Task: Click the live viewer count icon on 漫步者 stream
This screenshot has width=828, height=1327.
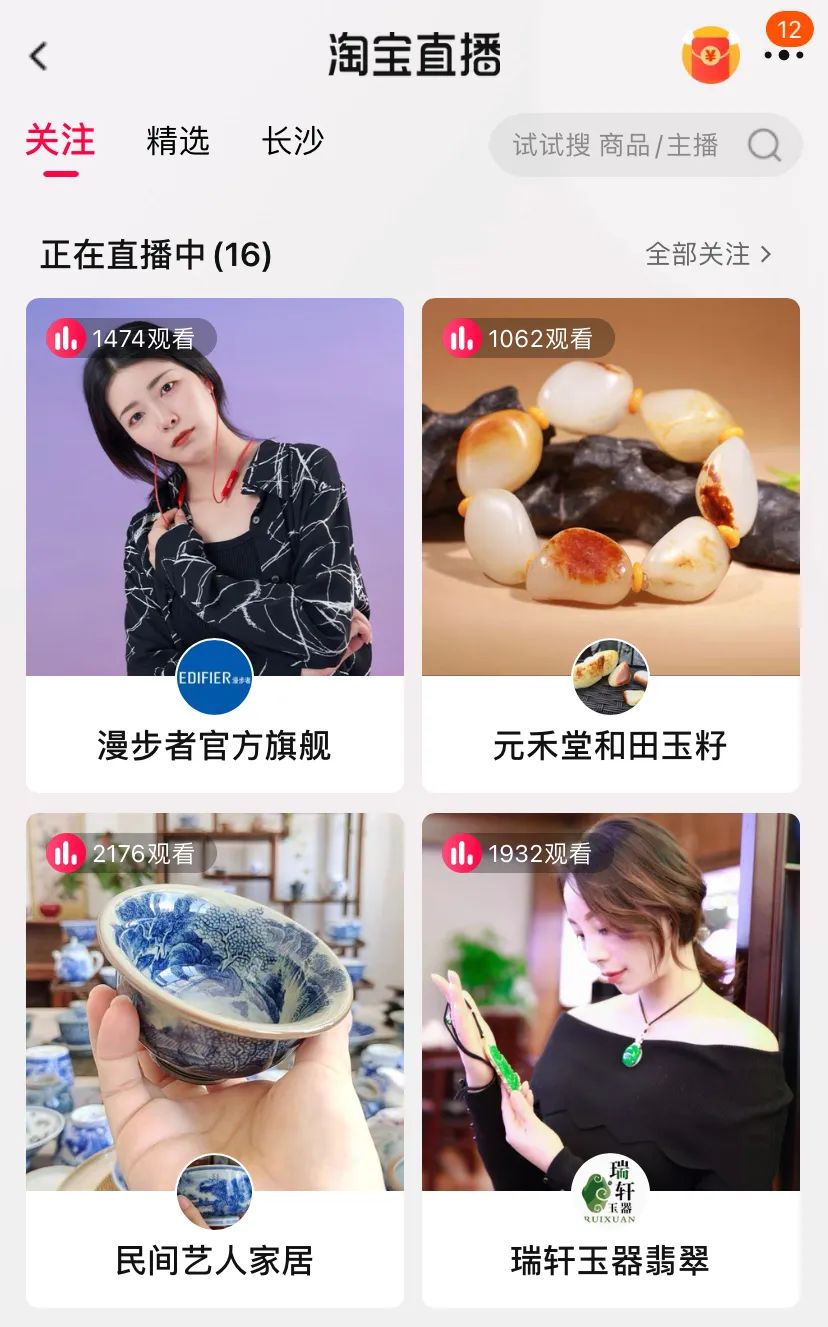Action: (66, 338)
